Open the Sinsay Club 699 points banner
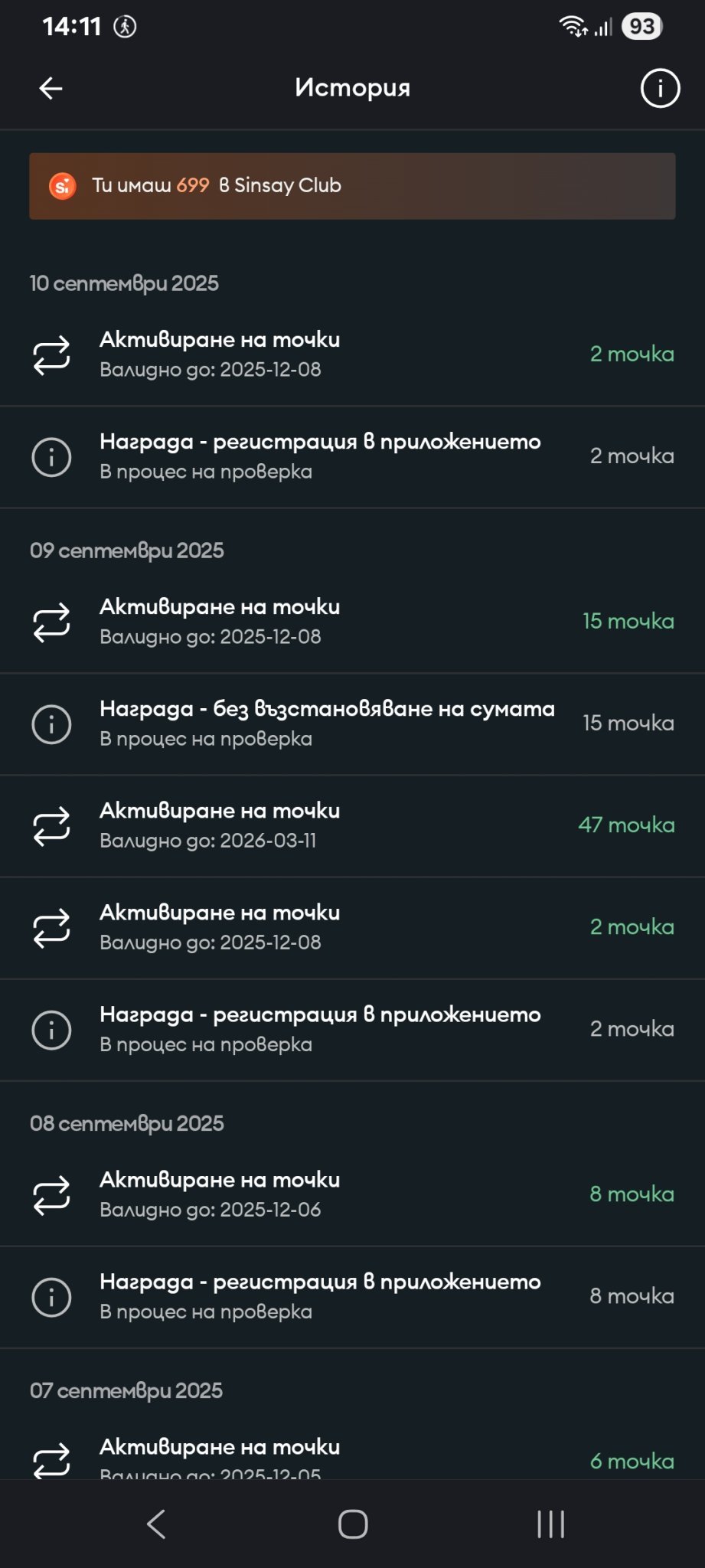Image resolution: width=705 pixels, height=1568 pixels. click(352, 186)
